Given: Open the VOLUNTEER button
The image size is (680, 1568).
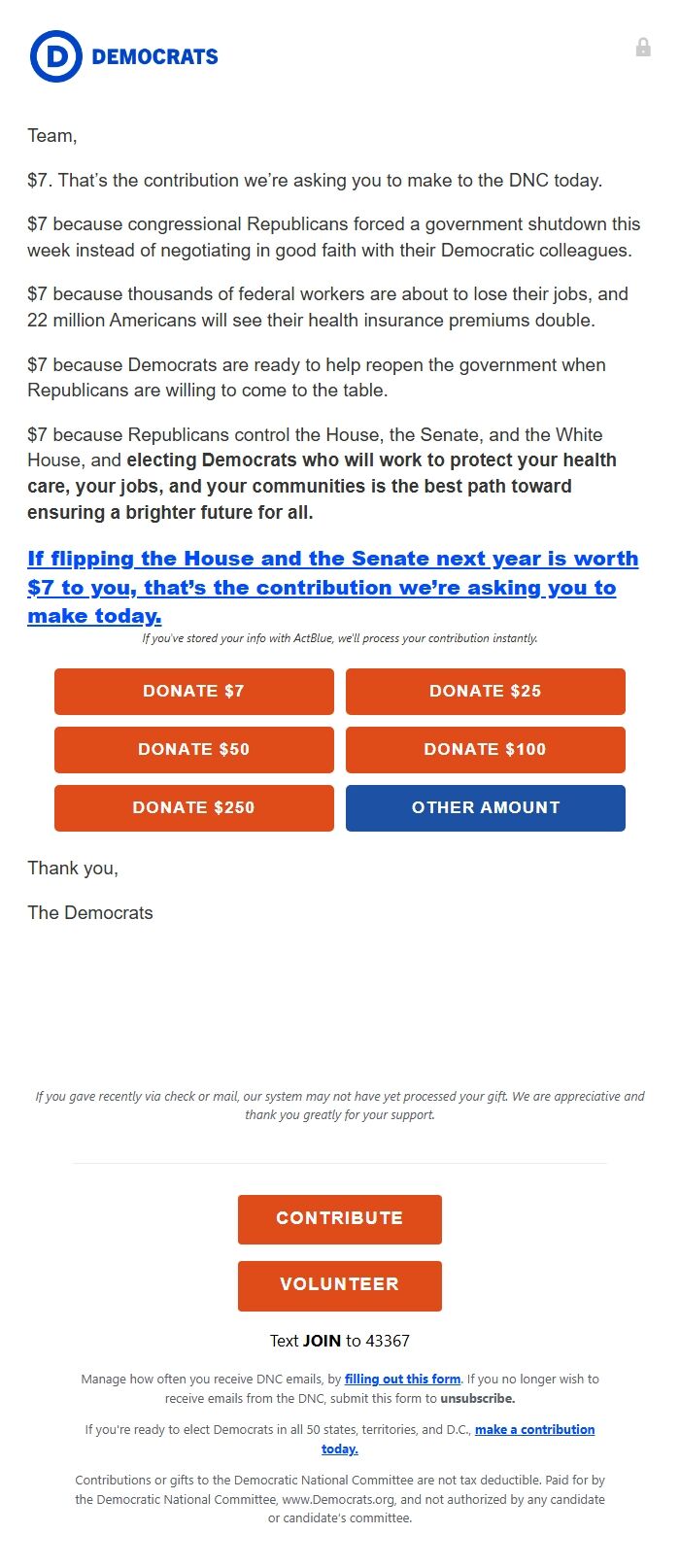Looking at the screenshot, I should click(x=339, y=1285).
